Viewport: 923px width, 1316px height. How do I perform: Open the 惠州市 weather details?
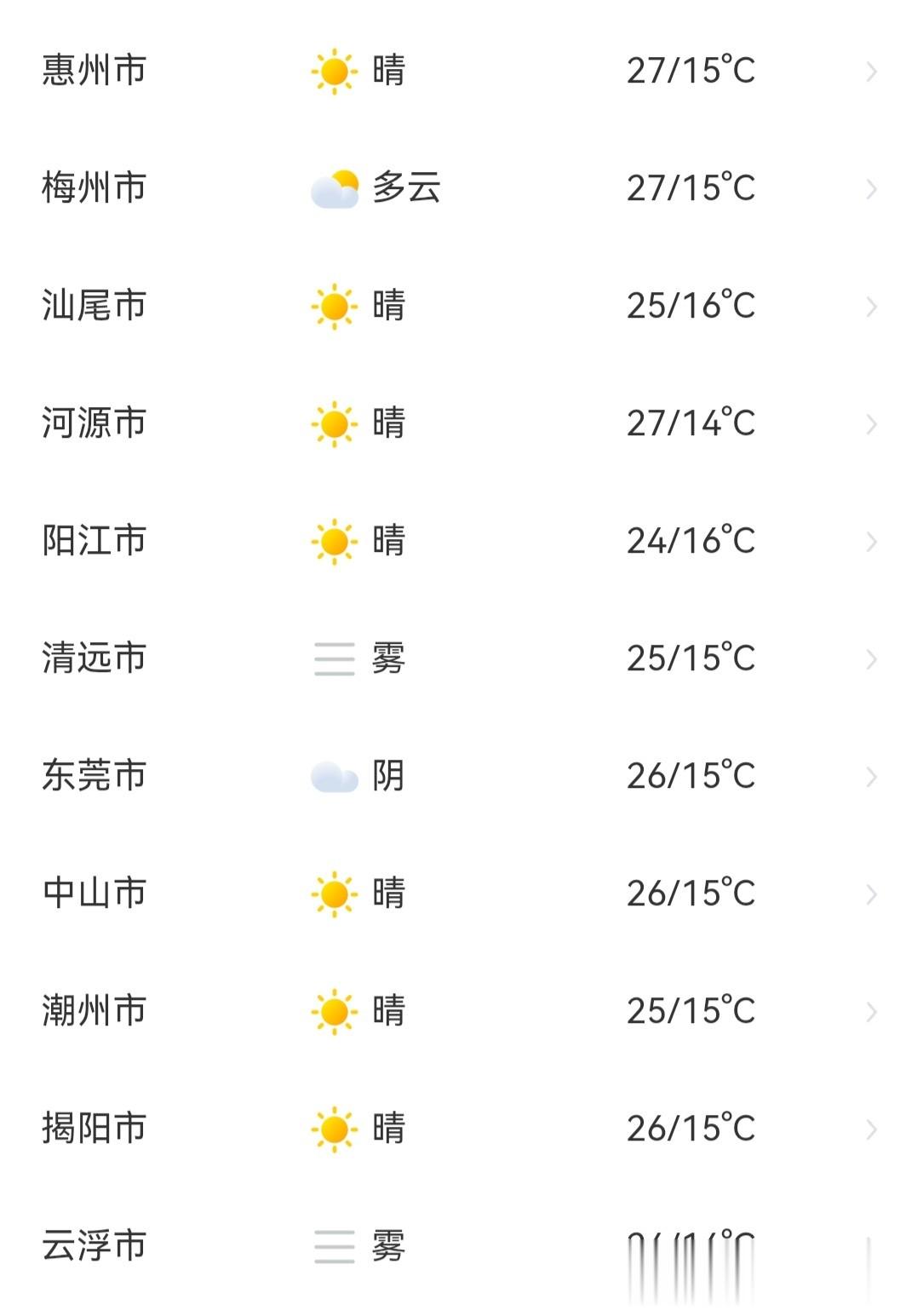[x=461, y=71]
